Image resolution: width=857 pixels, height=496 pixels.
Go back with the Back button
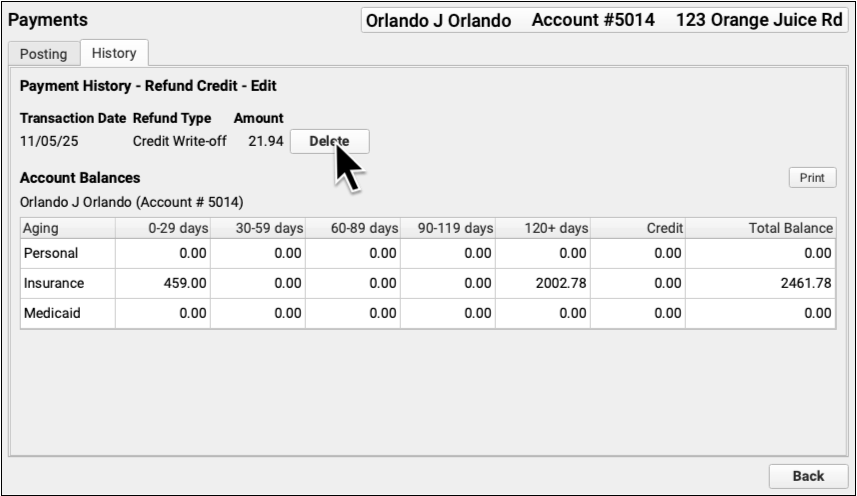point(807,476)
